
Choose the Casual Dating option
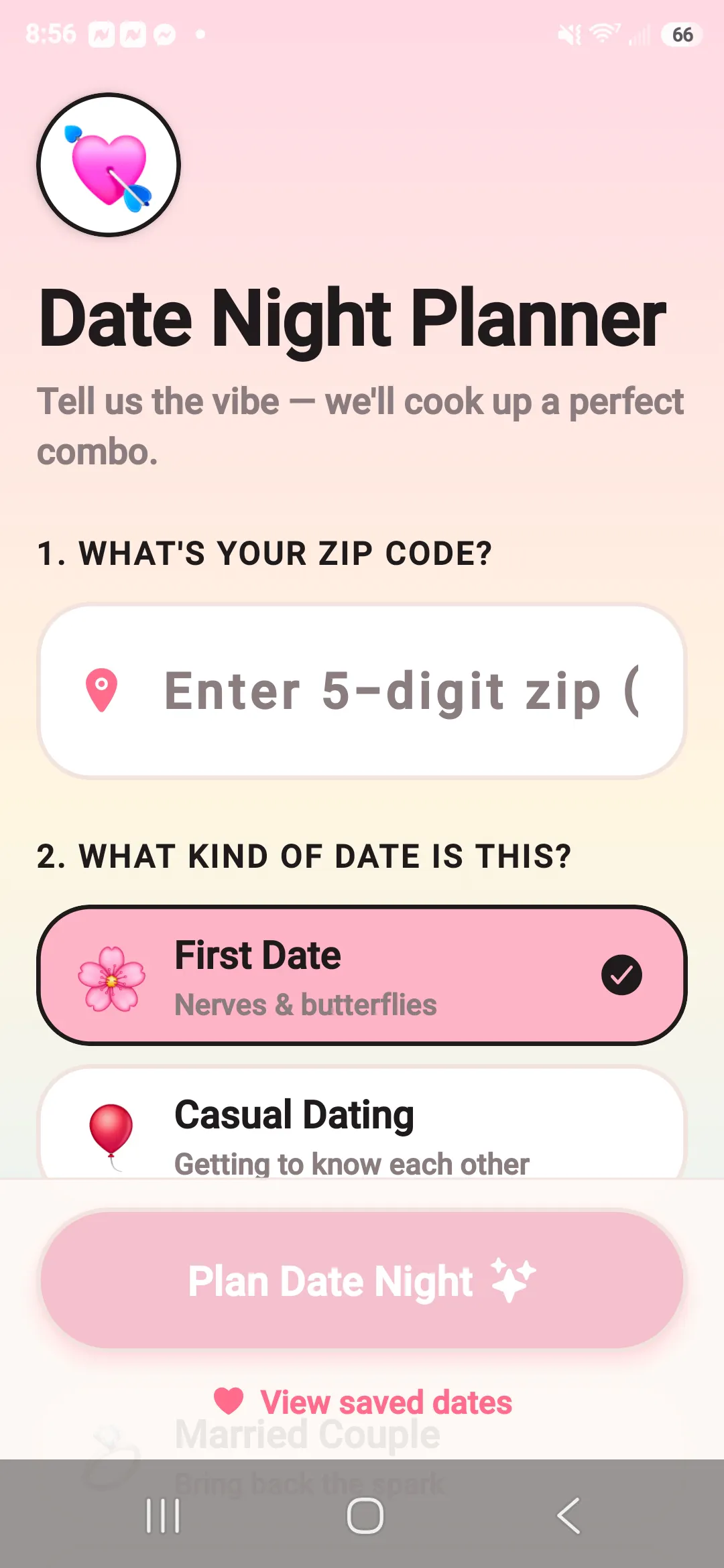coord(362,1124)
